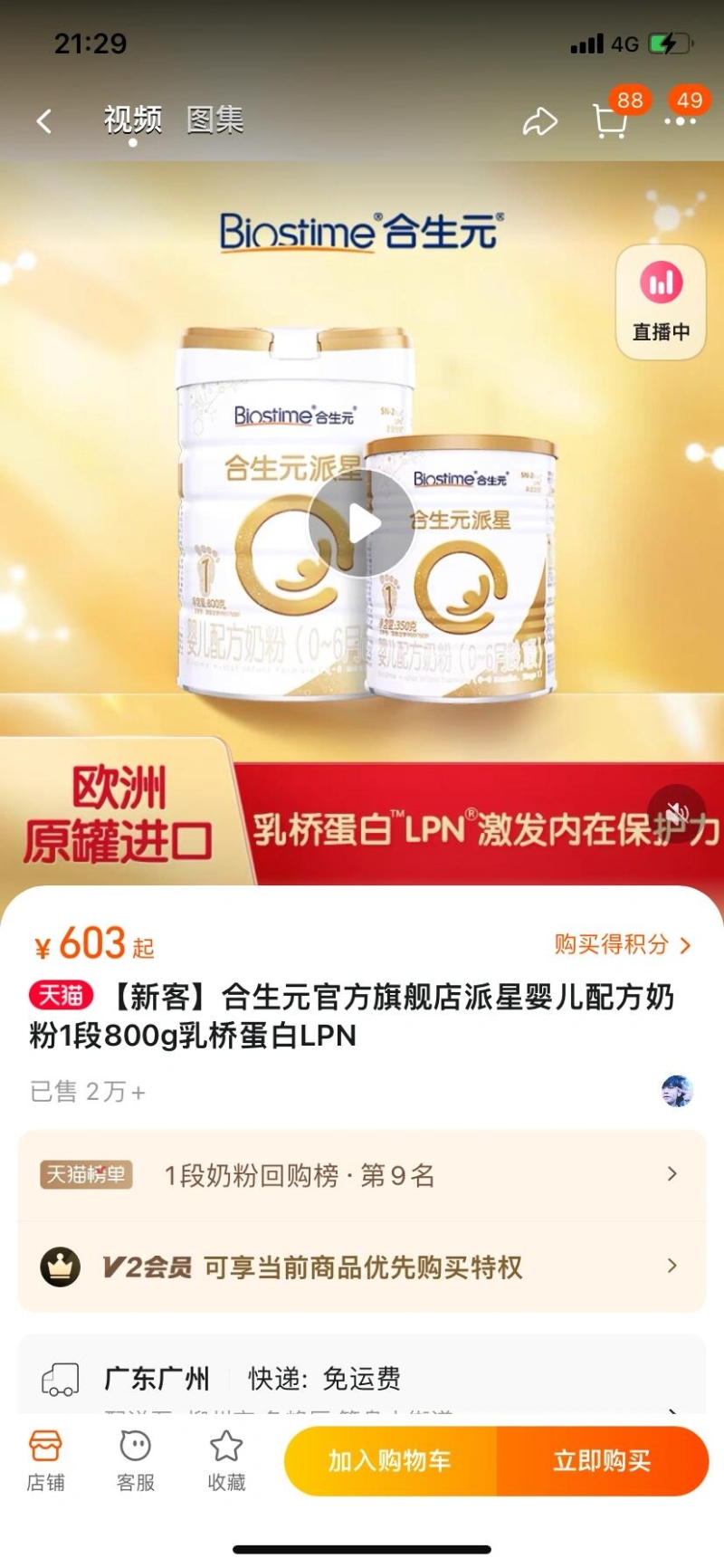
Task: Open the 1段奶粉回购榜 ranking
Action: tap(362, 1175)
